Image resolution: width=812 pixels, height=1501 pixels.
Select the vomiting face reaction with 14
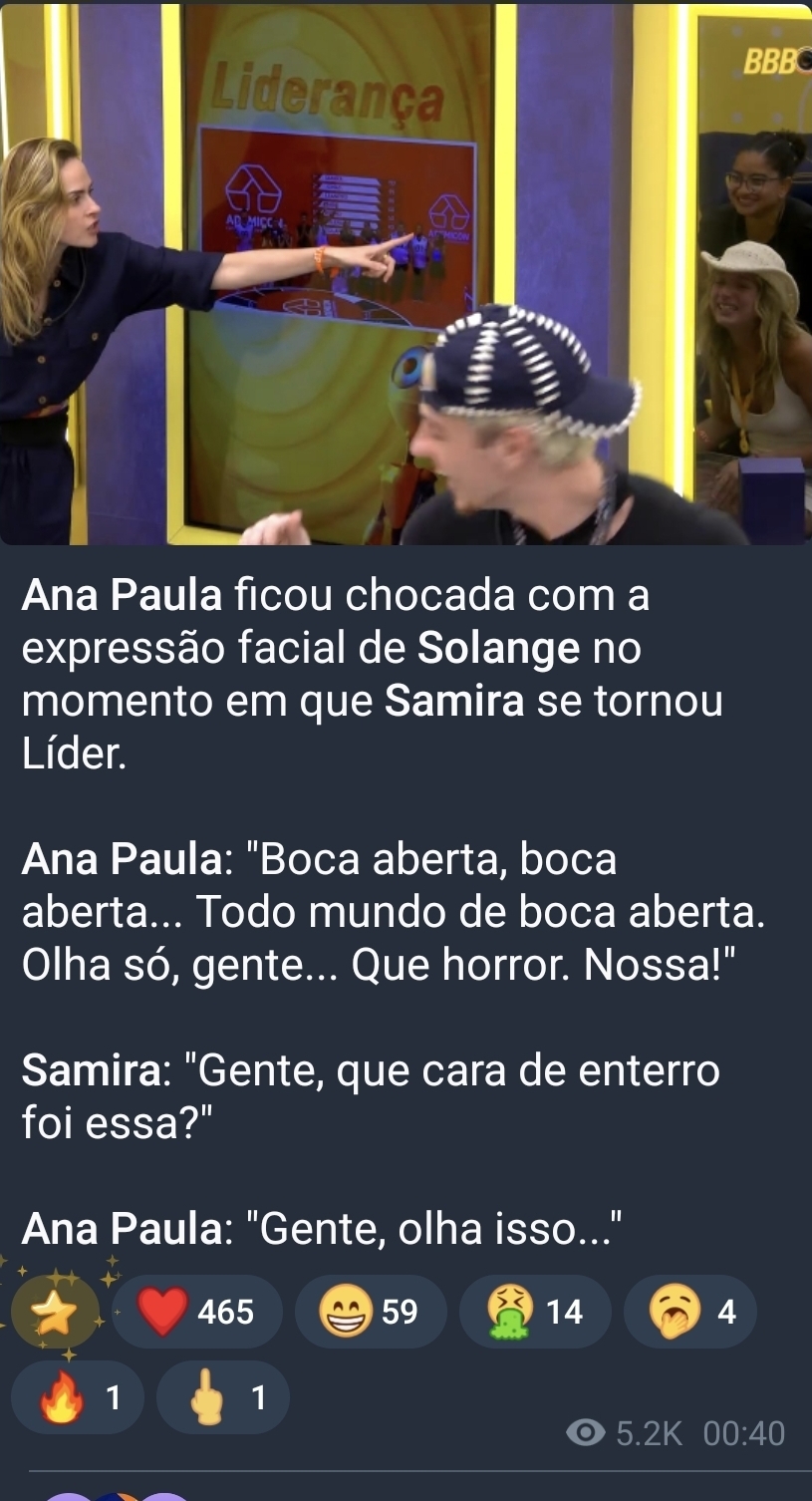click(x=533, y=1313)
